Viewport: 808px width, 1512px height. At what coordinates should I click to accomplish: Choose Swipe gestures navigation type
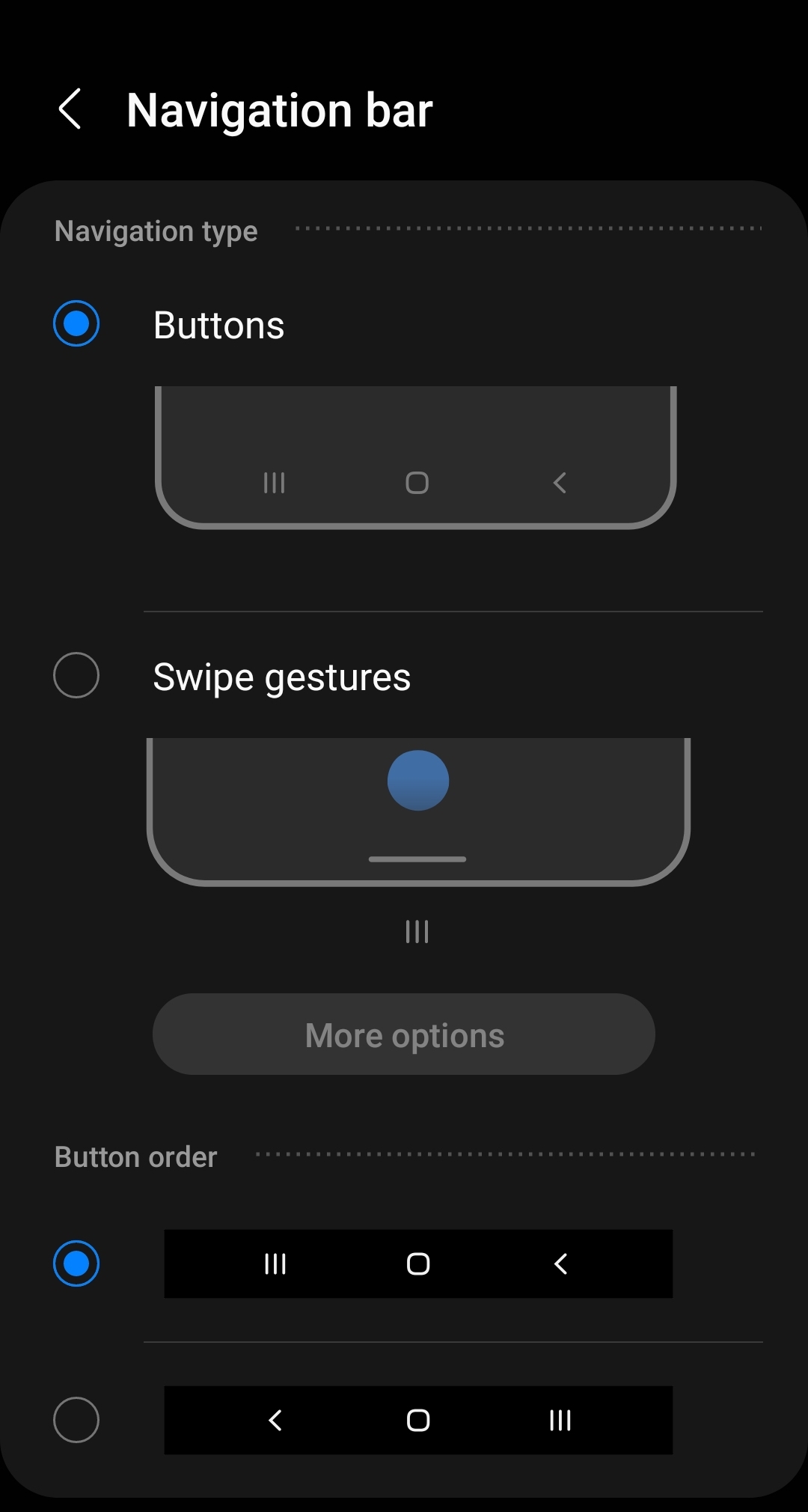click(76, 676)
